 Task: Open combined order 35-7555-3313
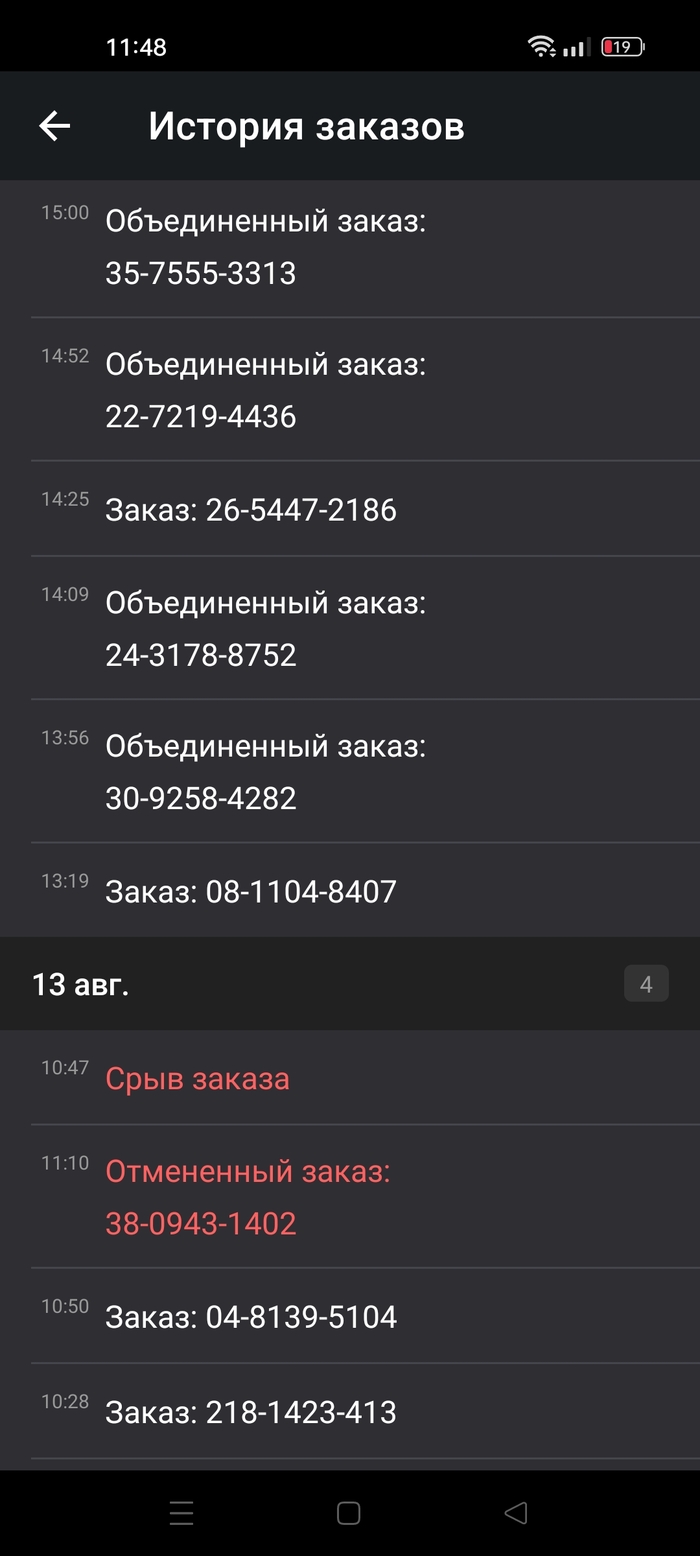(x=265, y=247)
